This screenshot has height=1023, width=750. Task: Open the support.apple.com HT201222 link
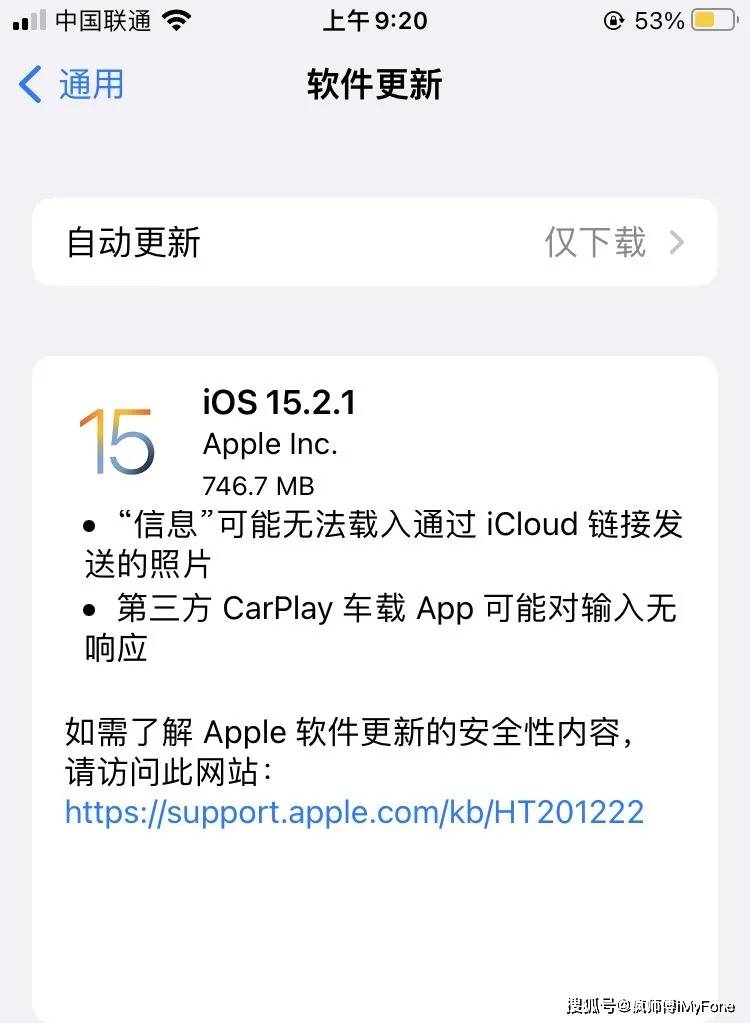[354, 811]
